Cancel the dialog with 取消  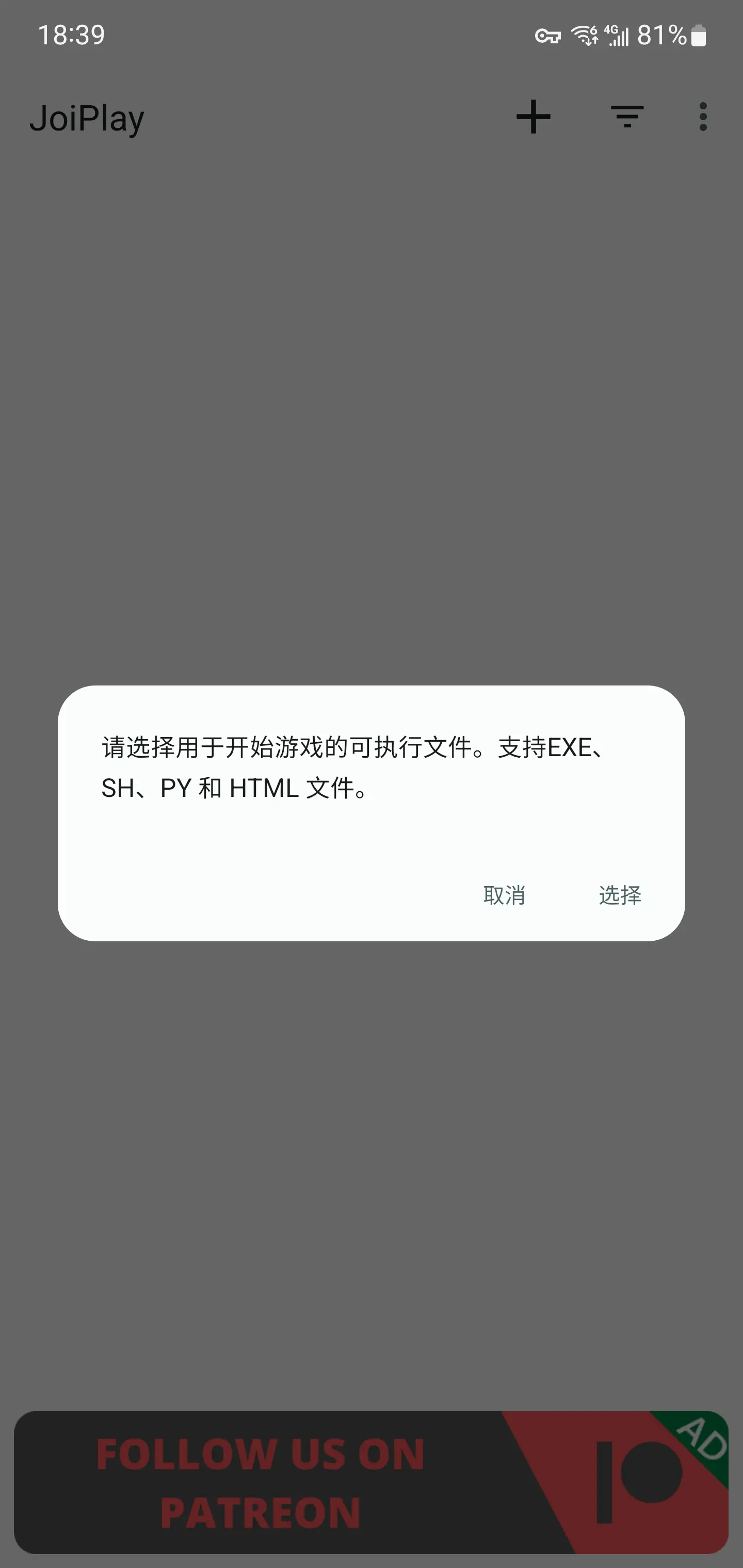click(504, 895)
